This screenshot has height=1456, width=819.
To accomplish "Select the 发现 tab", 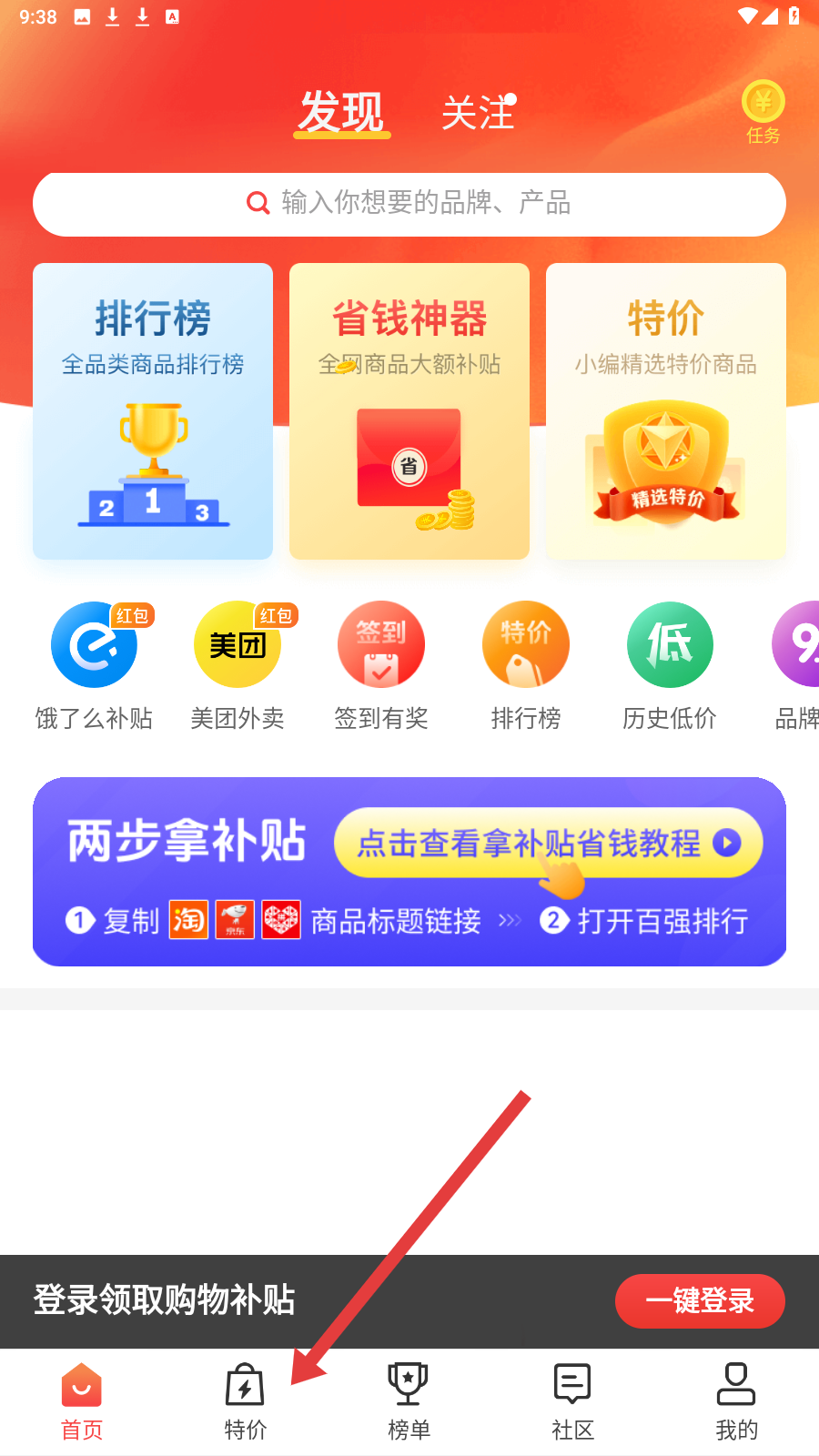I will [341, 113].
